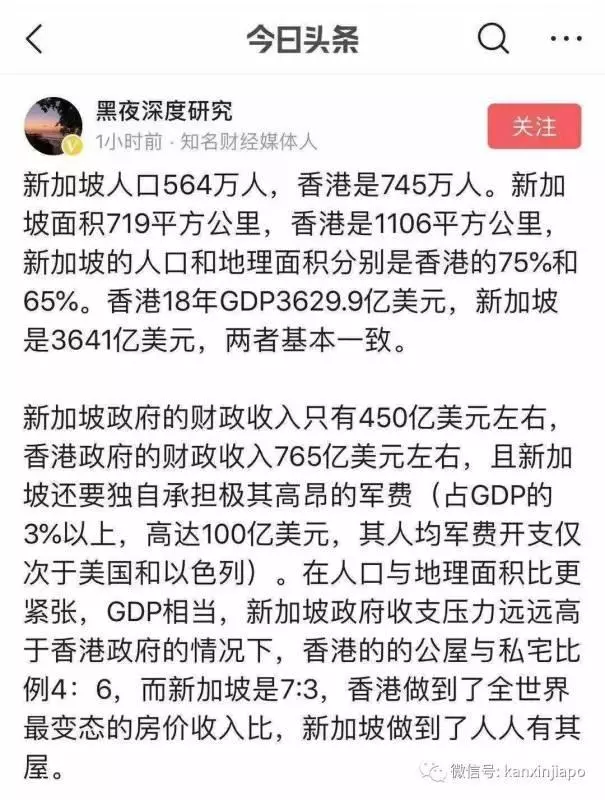
Task: Open the profile avatar of 黑夜深度研究
Action: pyautogui.click(x=52, y=126)
